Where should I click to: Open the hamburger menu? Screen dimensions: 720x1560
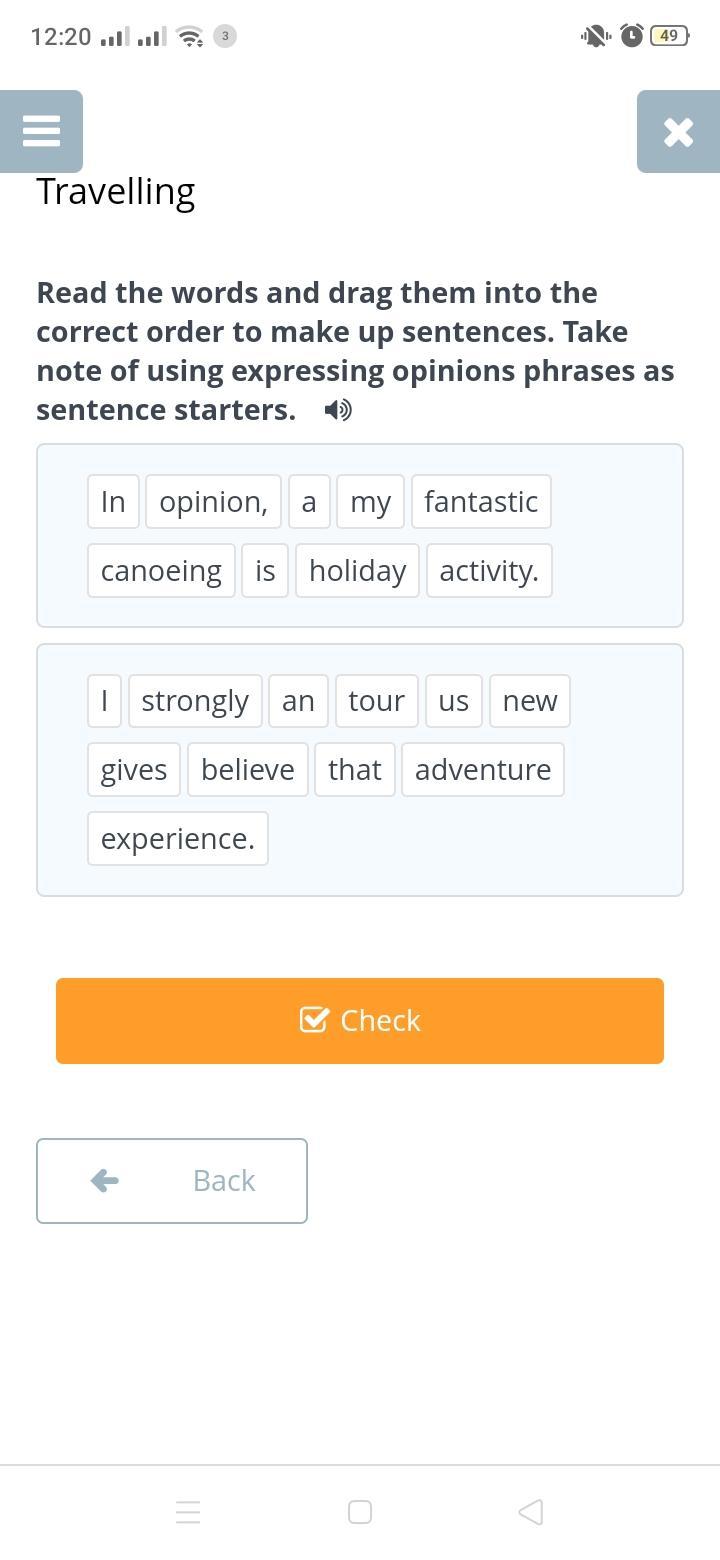click(x=41, y=131)
